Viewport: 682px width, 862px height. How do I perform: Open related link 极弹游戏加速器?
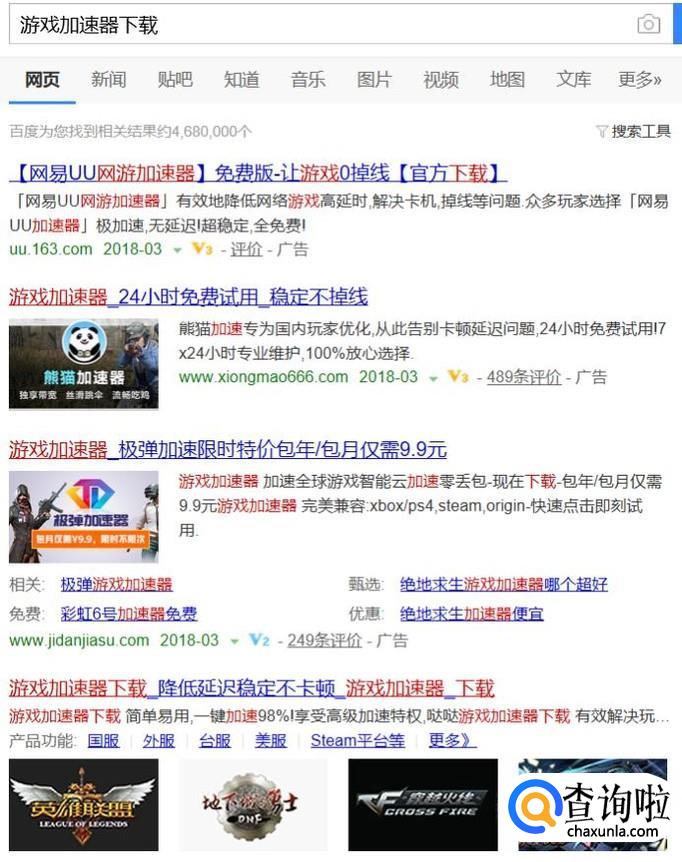click(116, 584)
